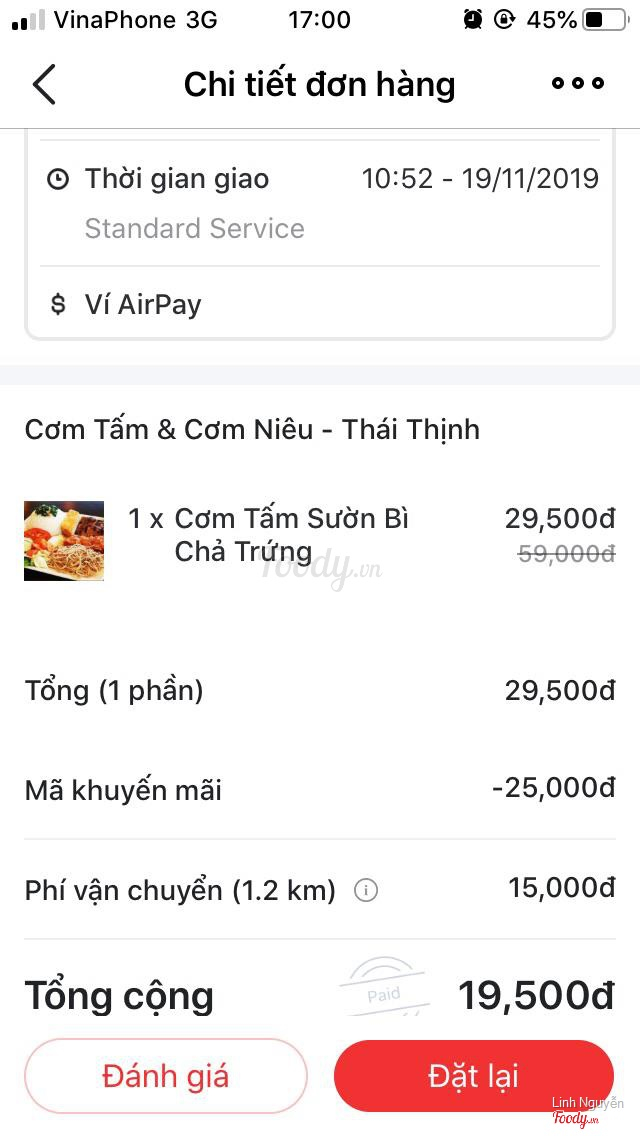Show shipping fee info icon
Image resolution: width=640 pixels, height=1136 pixels.
(x=366, y=890)
